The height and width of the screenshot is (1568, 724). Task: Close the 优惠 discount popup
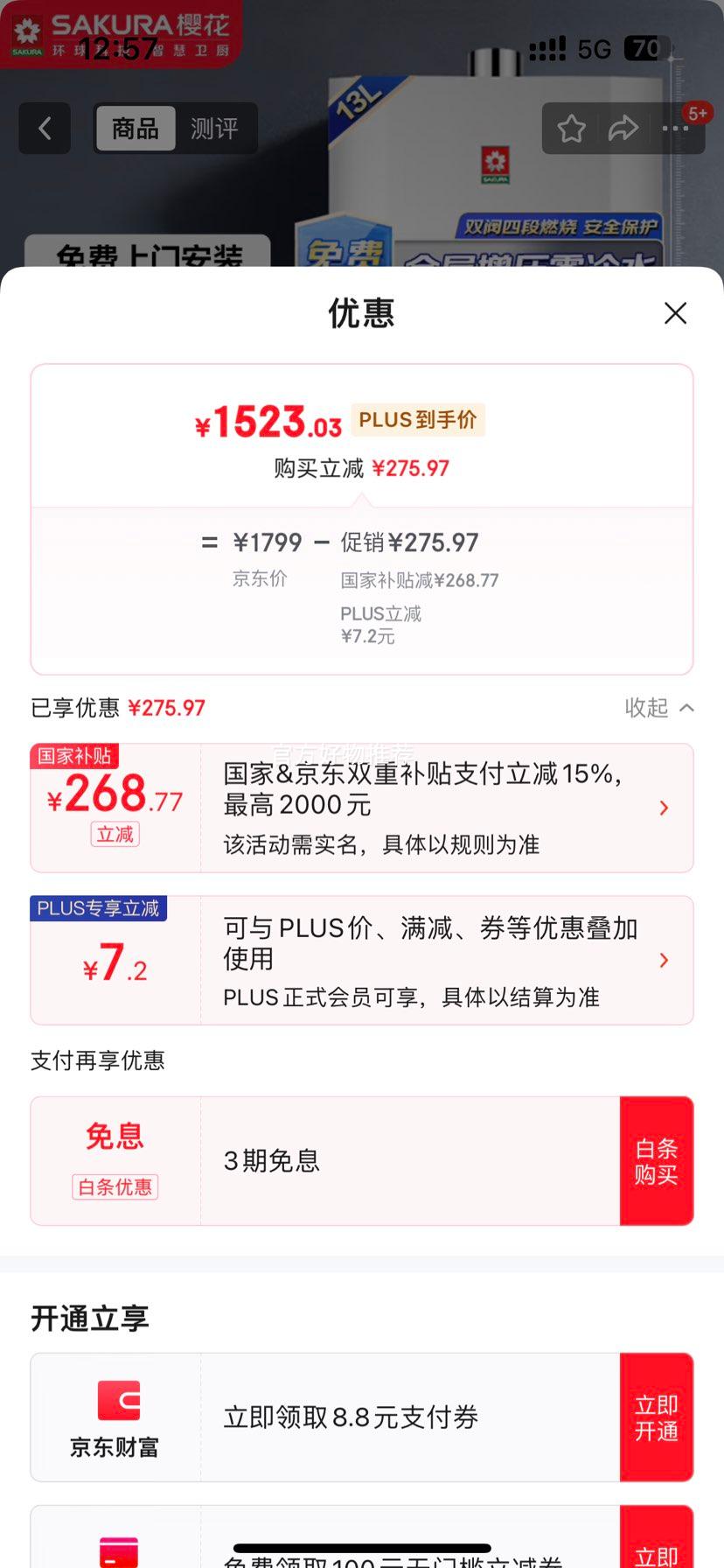click(x=674, y=312)
